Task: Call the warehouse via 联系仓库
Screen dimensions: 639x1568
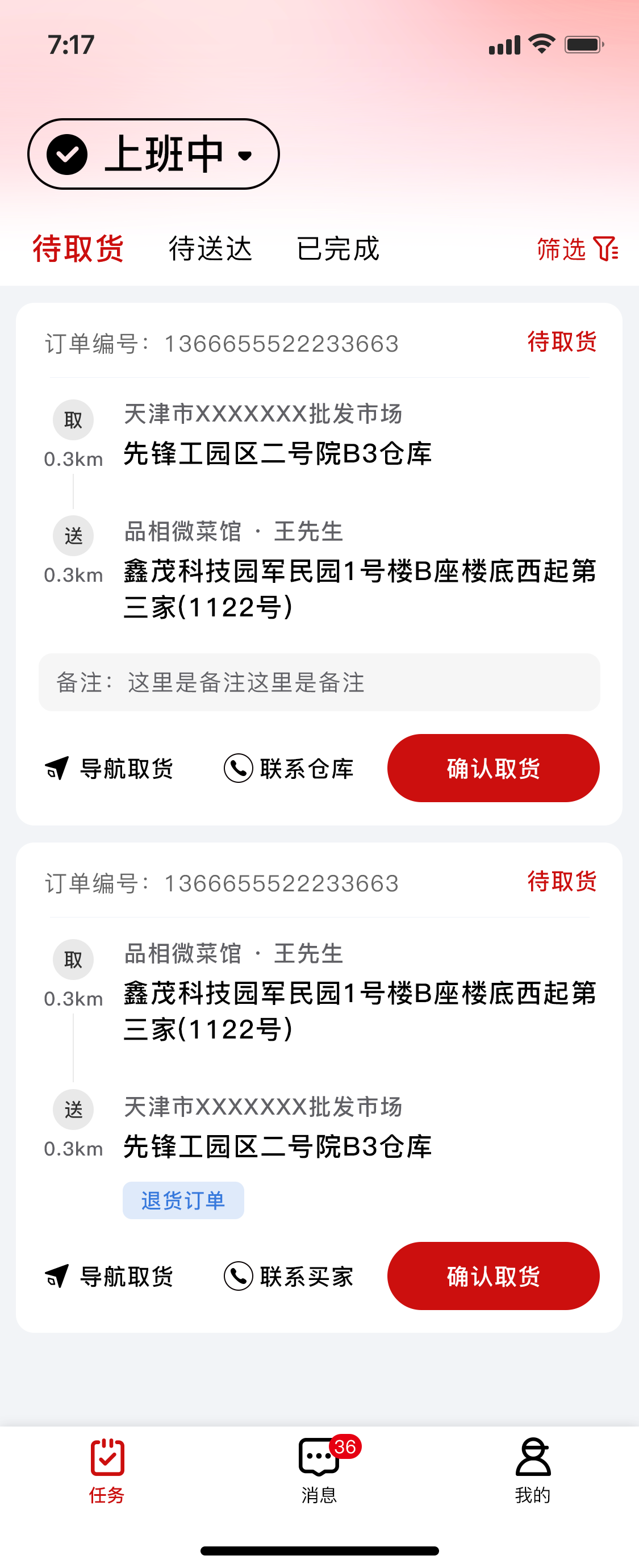Action: pyautogui.click(x=289, y=768)
